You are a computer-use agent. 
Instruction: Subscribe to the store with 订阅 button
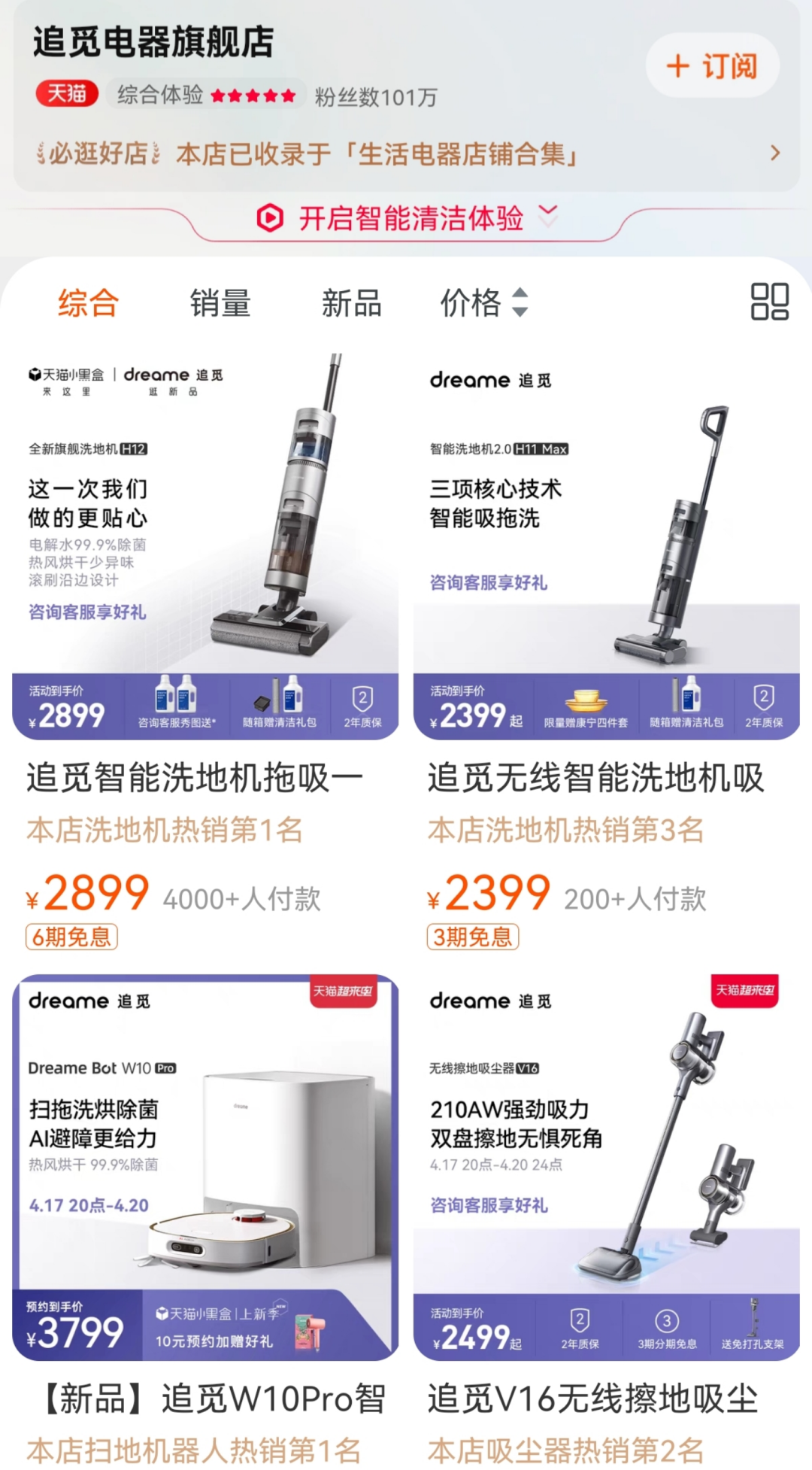(712, 66)
